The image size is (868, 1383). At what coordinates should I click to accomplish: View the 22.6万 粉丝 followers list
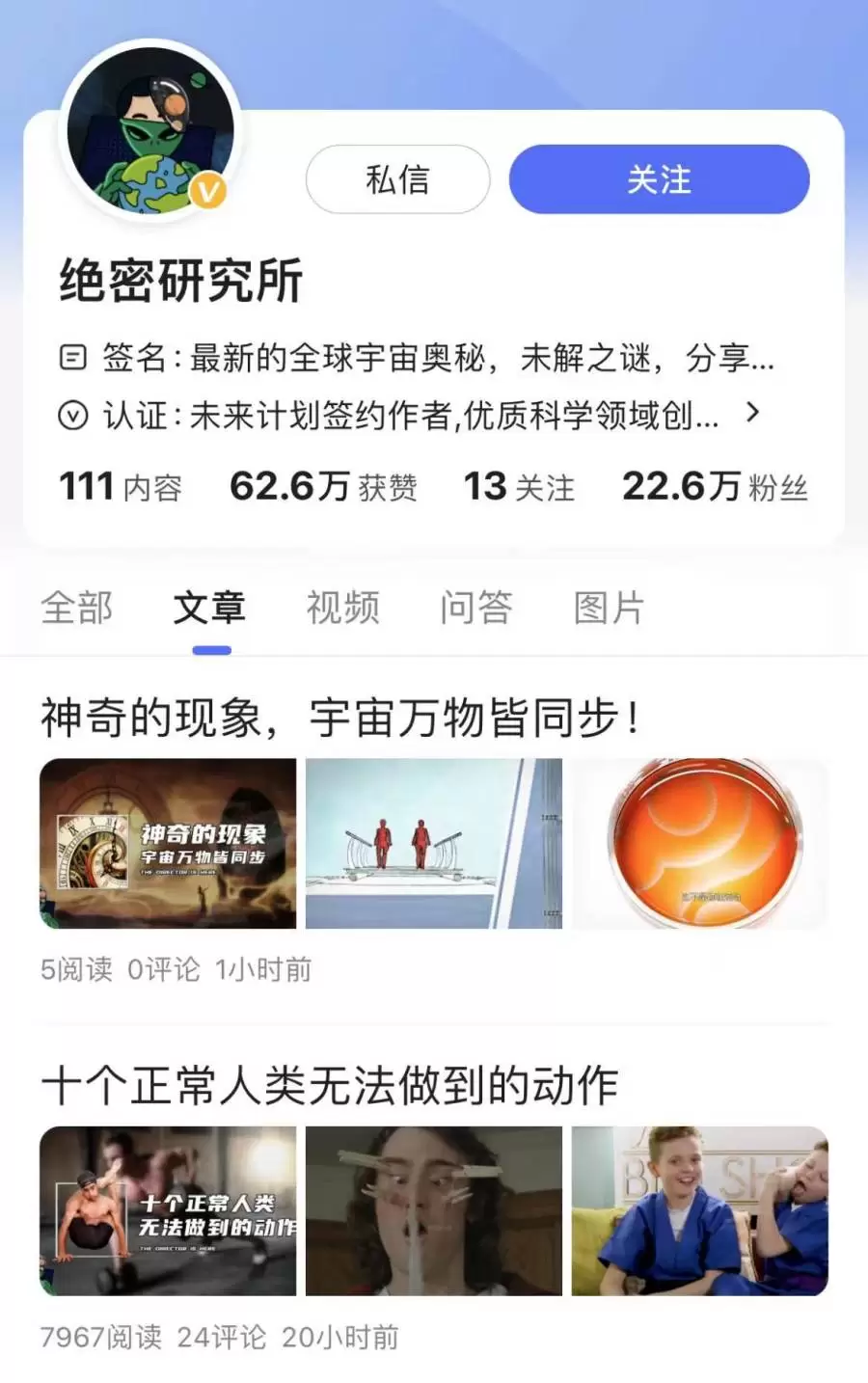[x=715, y=486]
